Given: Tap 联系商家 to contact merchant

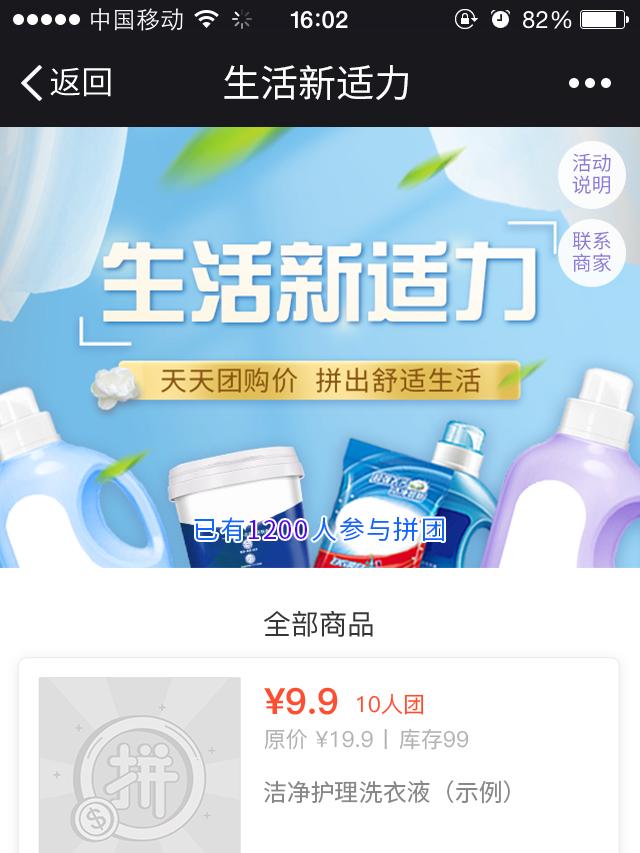Looking at the screenshot, I should click(x=591, y=252).
